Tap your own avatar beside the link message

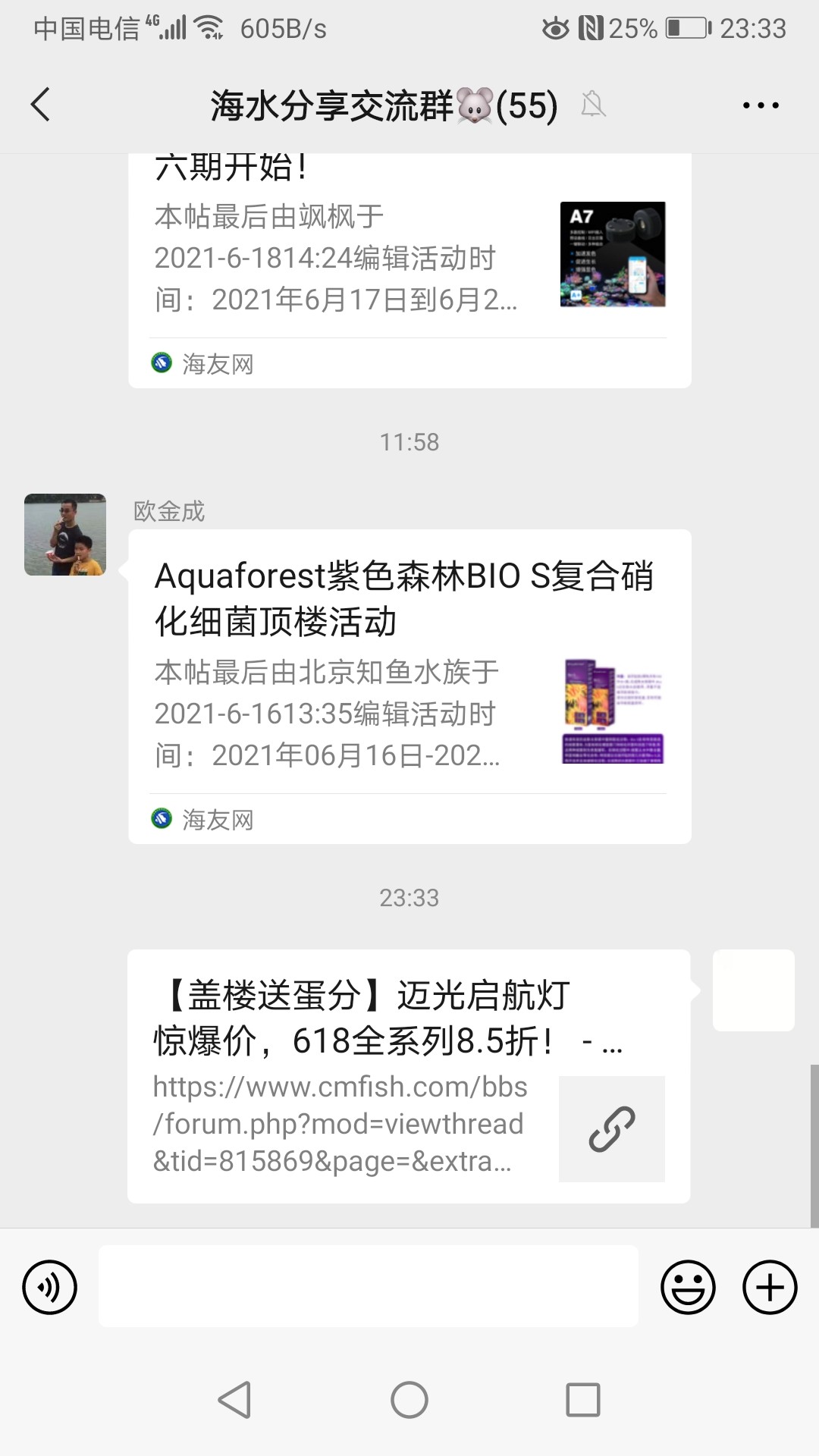pyautogui.click(x=753, y=990)
